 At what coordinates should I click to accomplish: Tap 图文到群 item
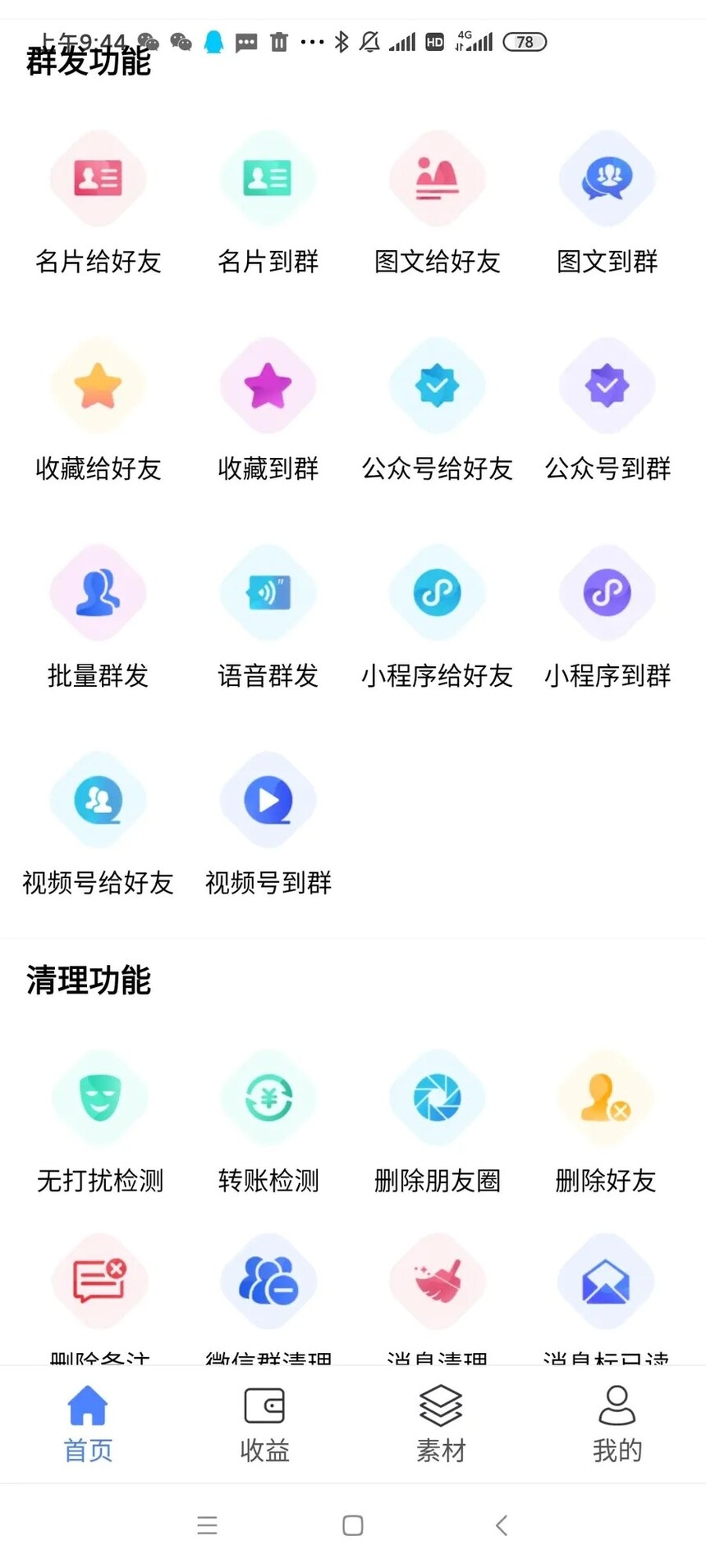click(x=607, y=202)
